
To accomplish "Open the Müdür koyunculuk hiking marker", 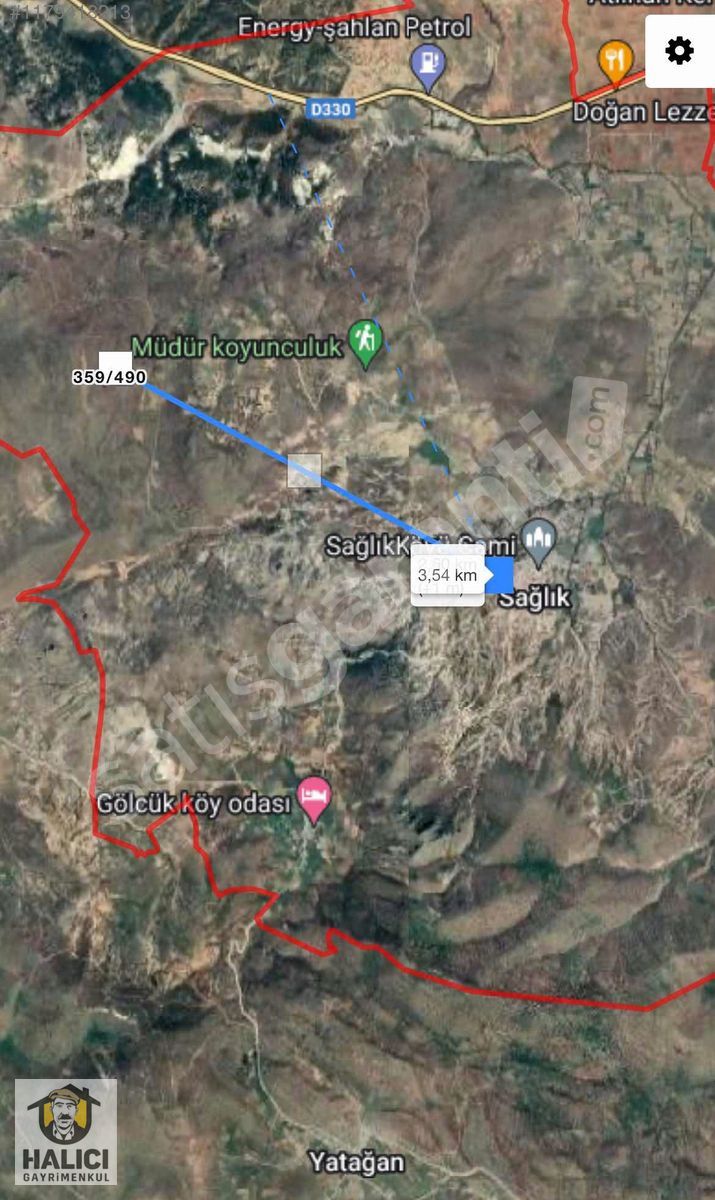I will pyautogui.click(x=366, y=344).
